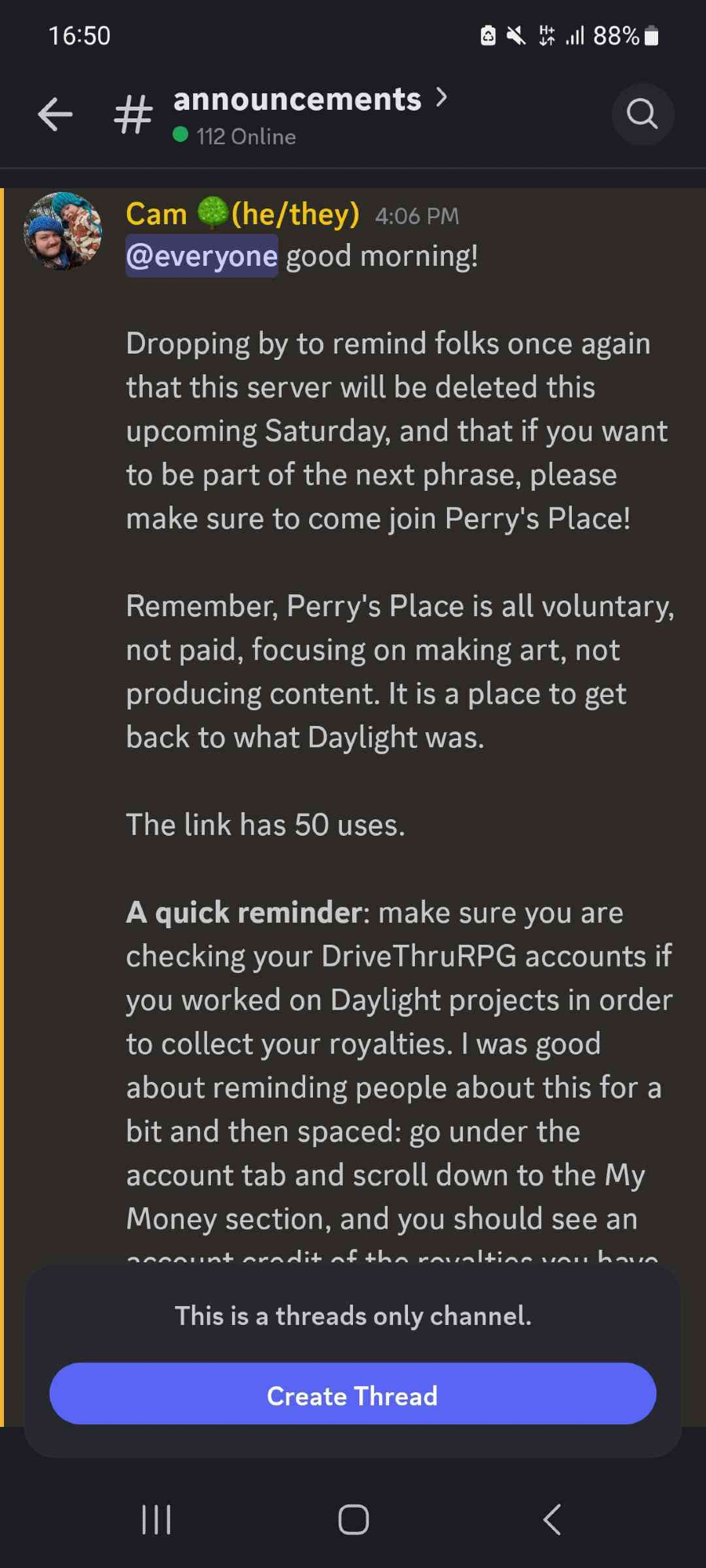Go to the system home screen
The image size is (706, 1568).
[x=353, y=1519]
